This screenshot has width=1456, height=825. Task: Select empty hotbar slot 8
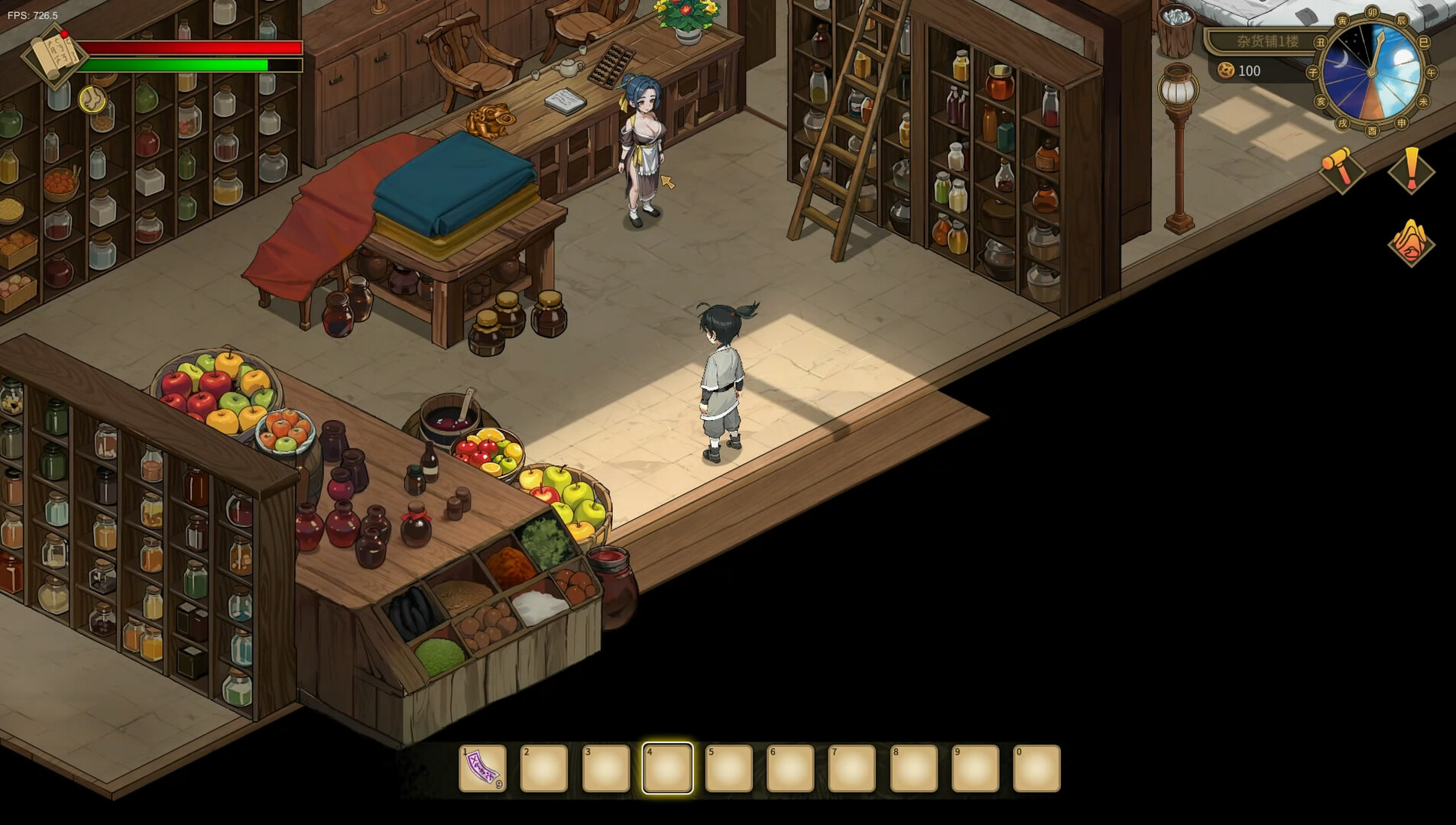(913, 768)
